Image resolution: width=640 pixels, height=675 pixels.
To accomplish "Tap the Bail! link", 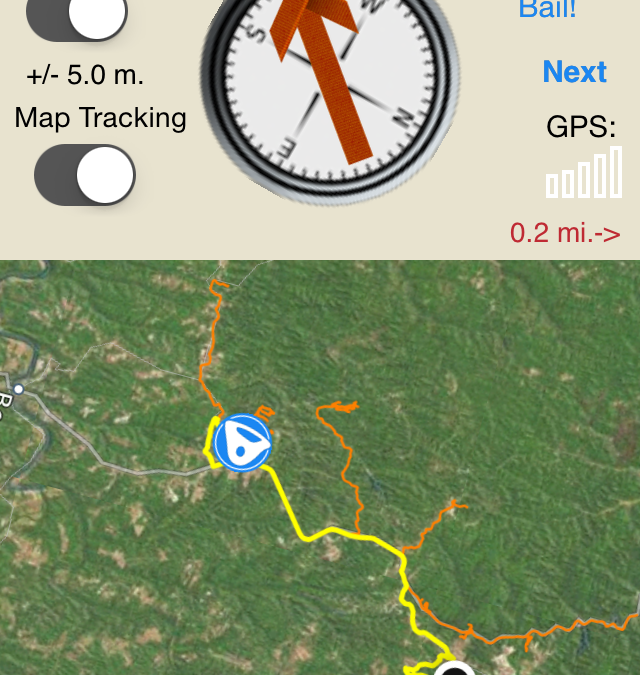I will [548, 10].
